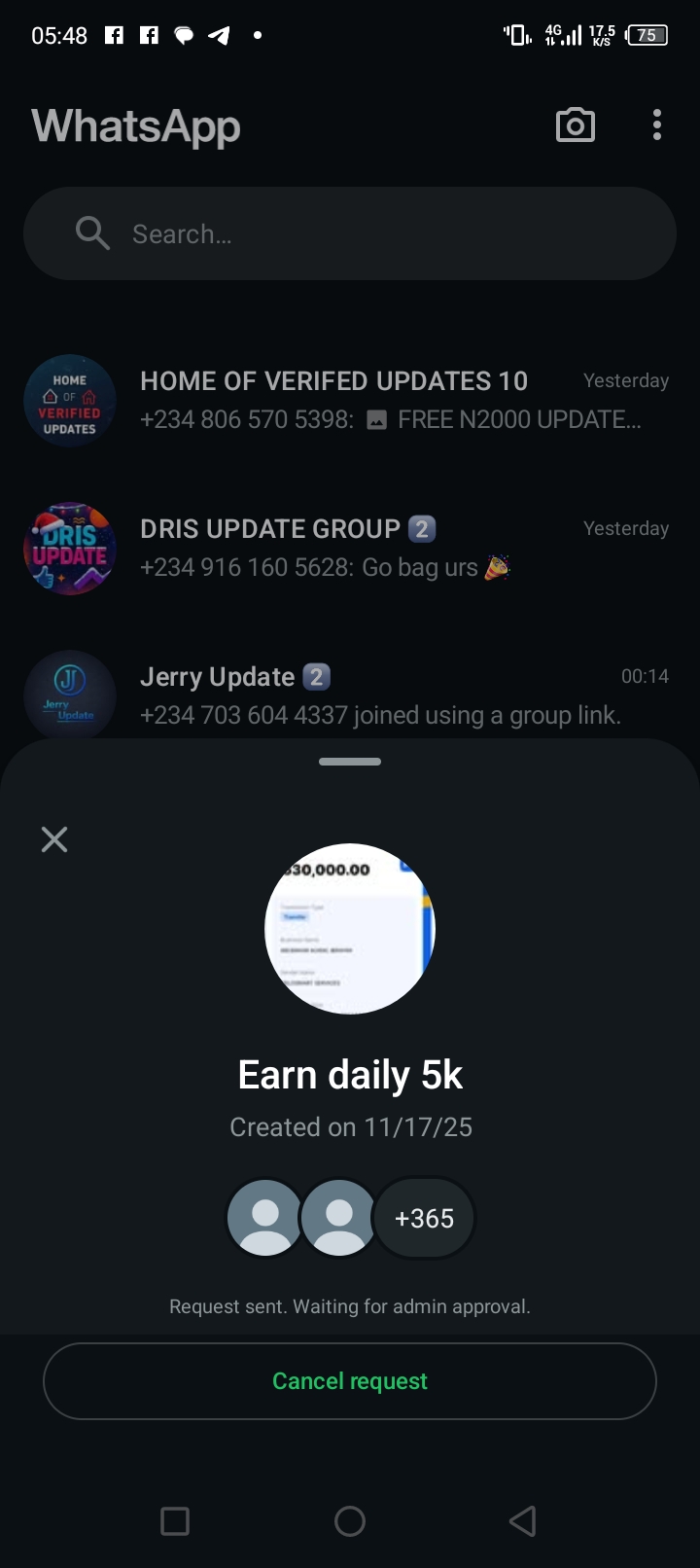Go to the home screen

pyautogui.click(x=350, y=1521)
